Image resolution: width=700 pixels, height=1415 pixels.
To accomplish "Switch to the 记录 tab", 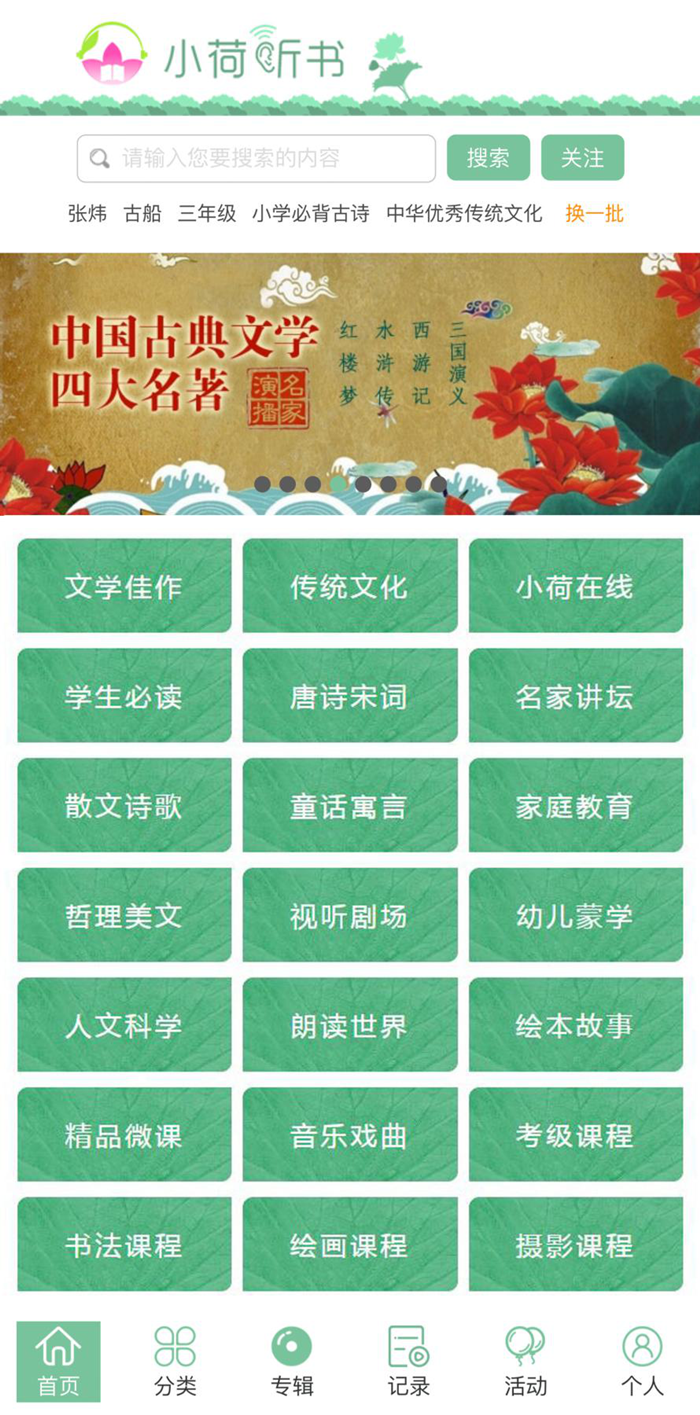I will click(408, 1362).
